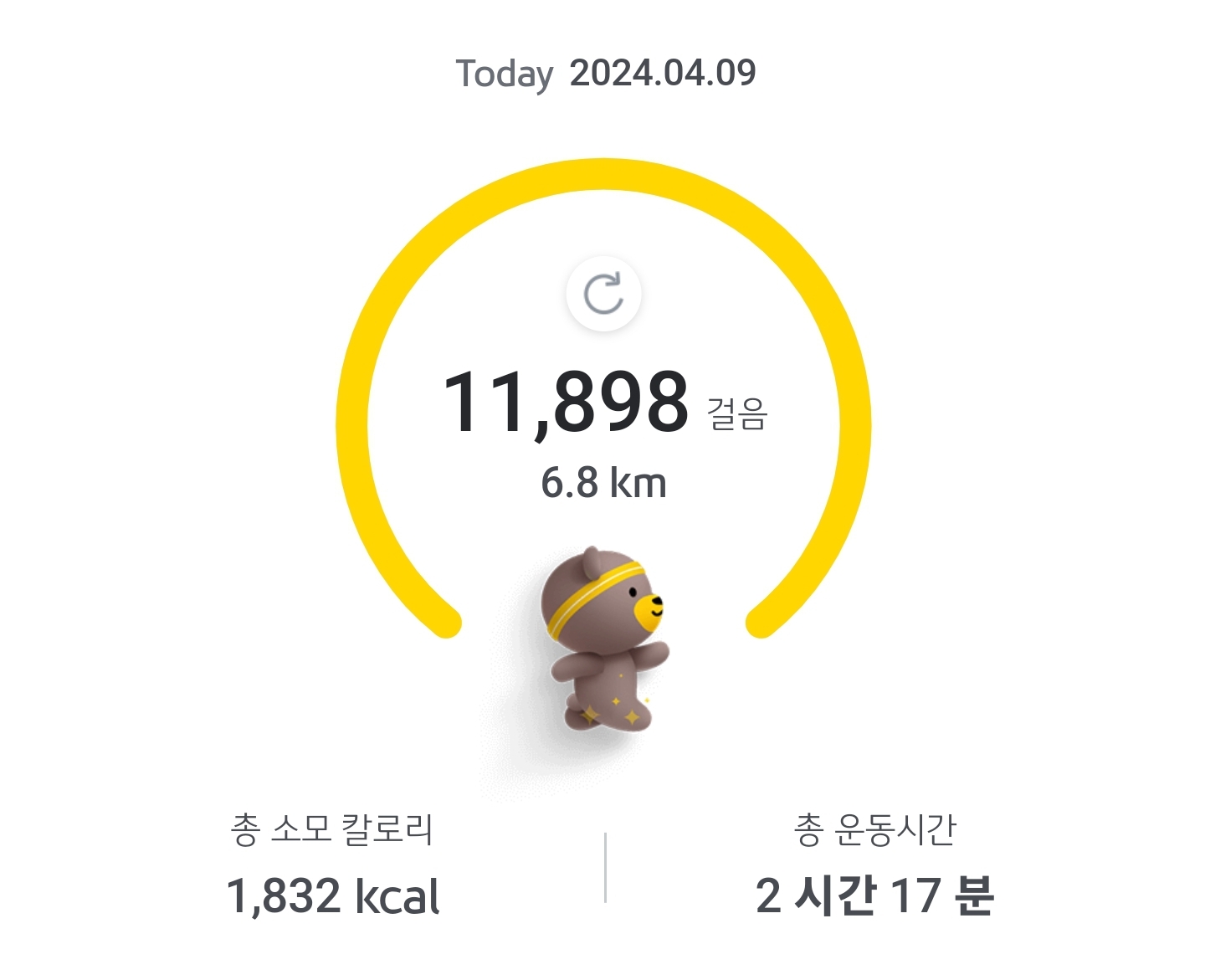This screenshot has width=1205, height=980.
Task: Refresh the step count
Action: pyautogui.click(x=603, y=294)
